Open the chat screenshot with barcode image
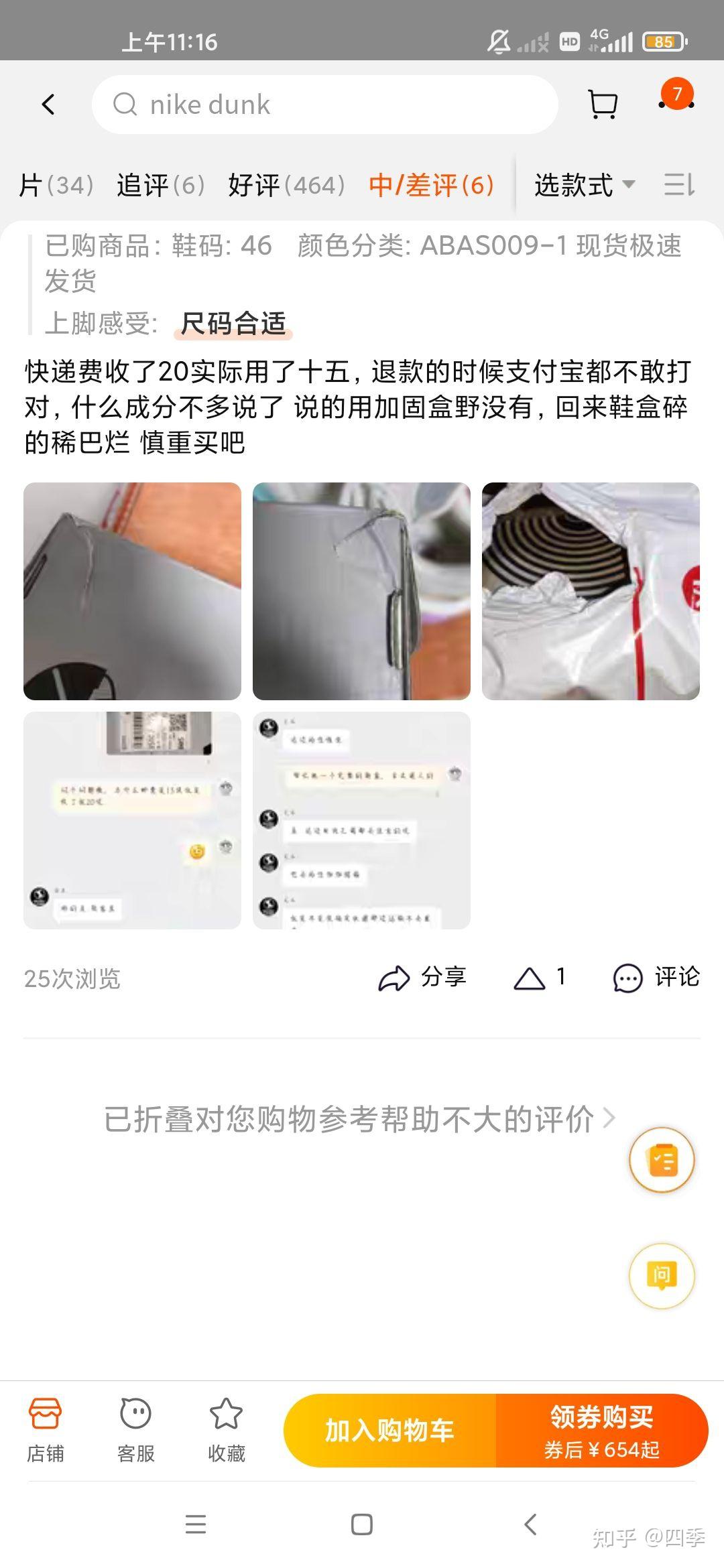 (132, 820)
